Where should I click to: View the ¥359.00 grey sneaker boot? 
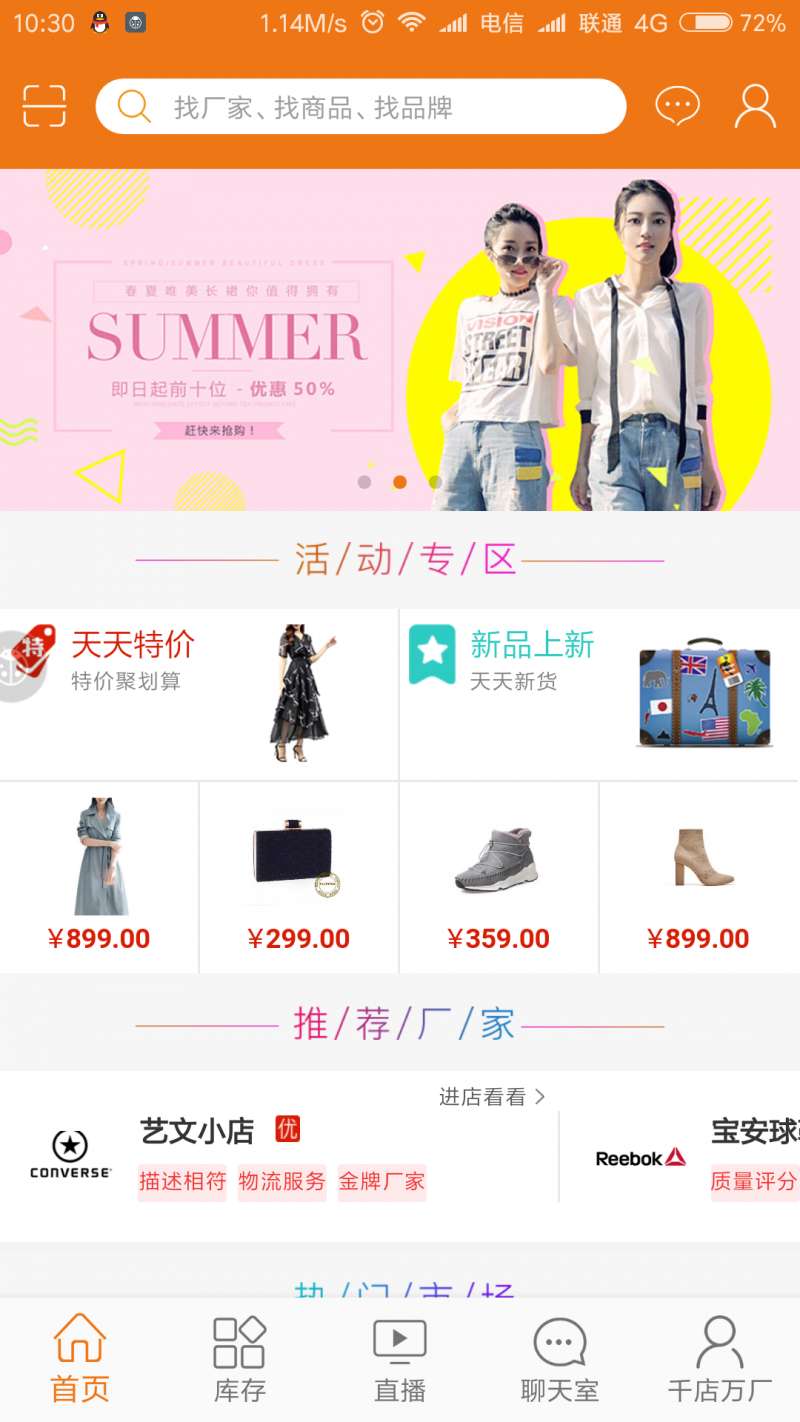(499, 877)
